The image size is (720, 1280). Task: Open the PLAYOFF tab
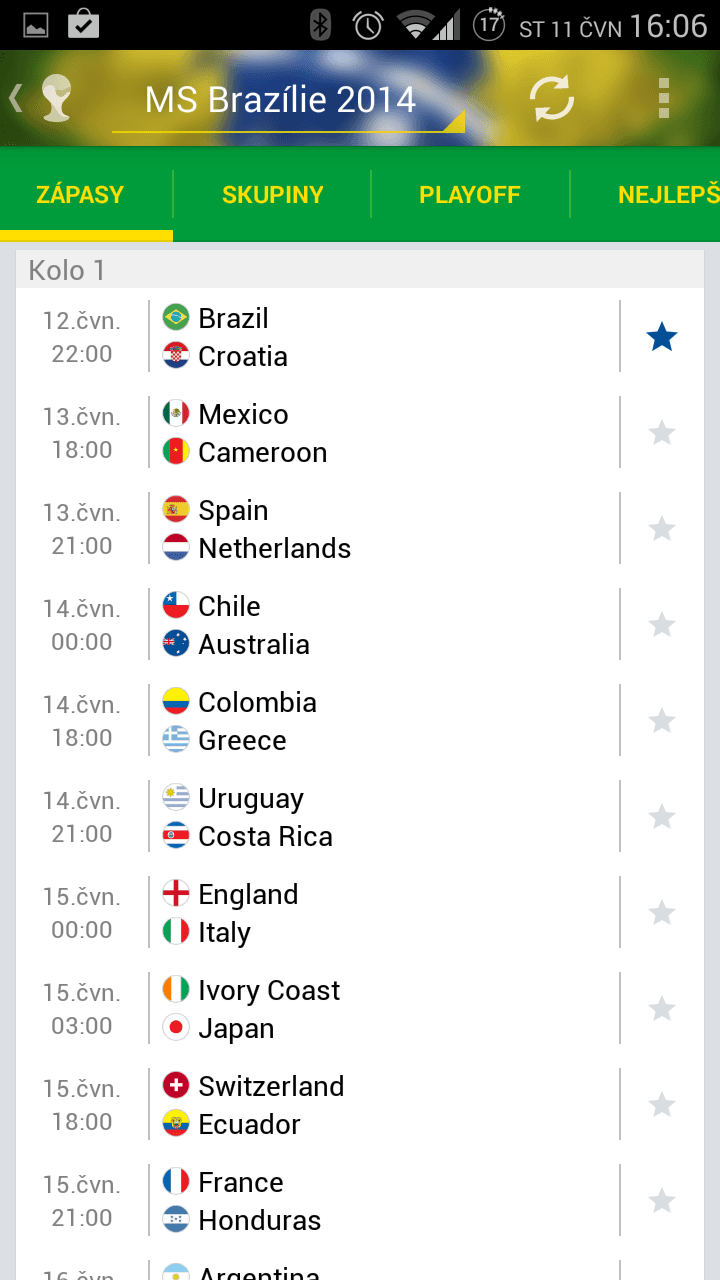[x=470, y=194]
